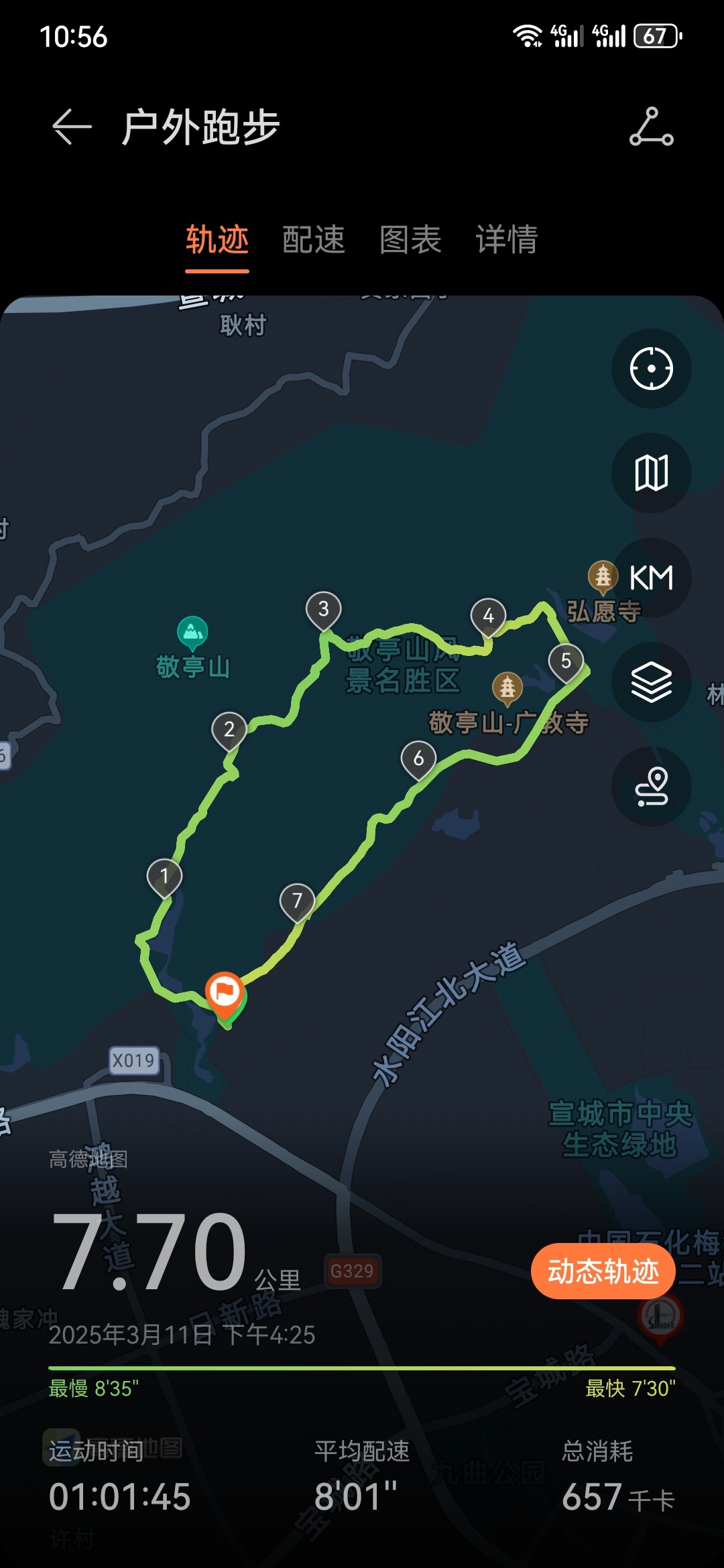The height and width of the screenshot is (1568, 724).
Task: Change the map style with map icon
Action: click(652, 473)
